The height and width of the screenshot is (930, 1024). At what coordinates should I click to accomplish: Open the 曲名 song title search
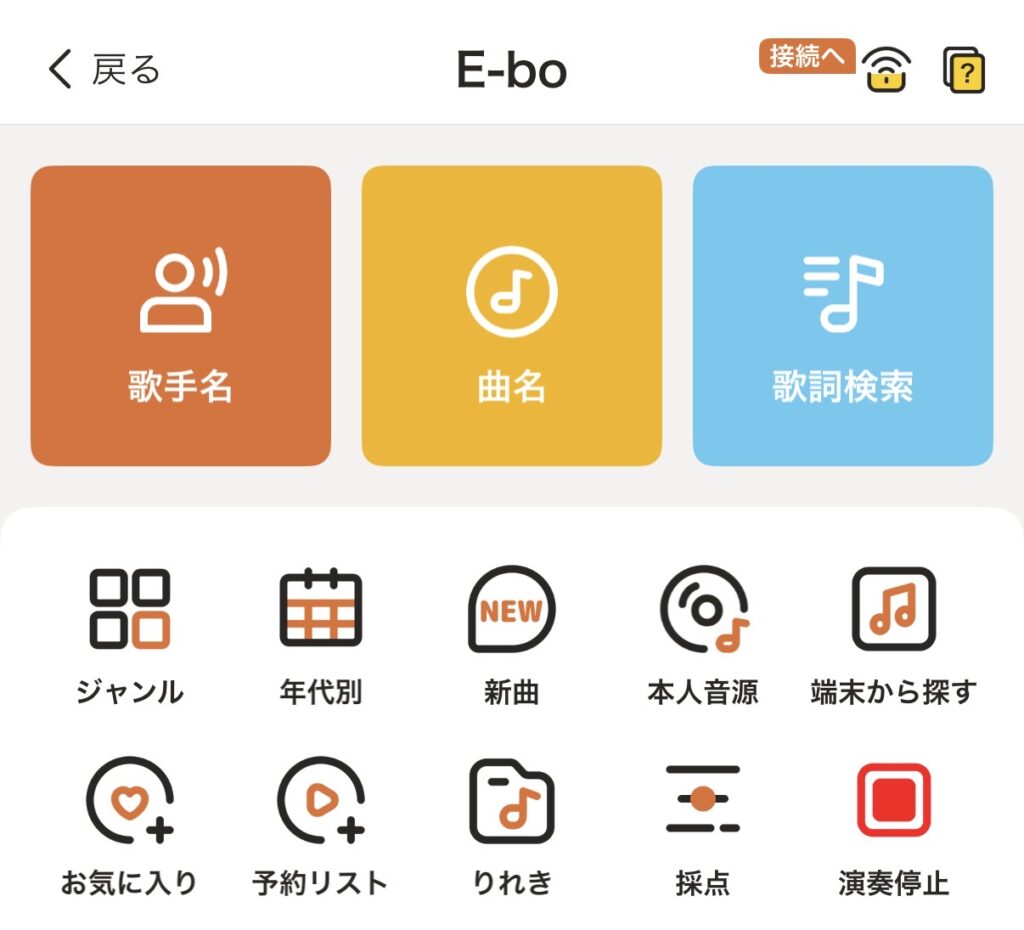(x=512, y=316)
